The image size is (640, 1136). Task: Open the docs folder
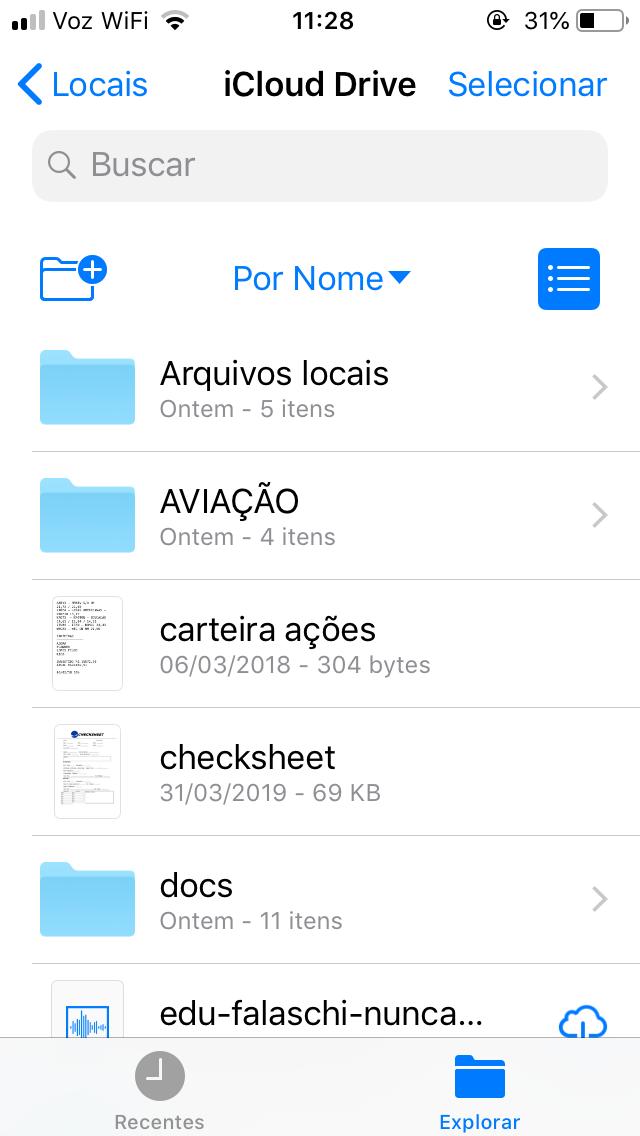pyautogui.click(x=320, y=900)
